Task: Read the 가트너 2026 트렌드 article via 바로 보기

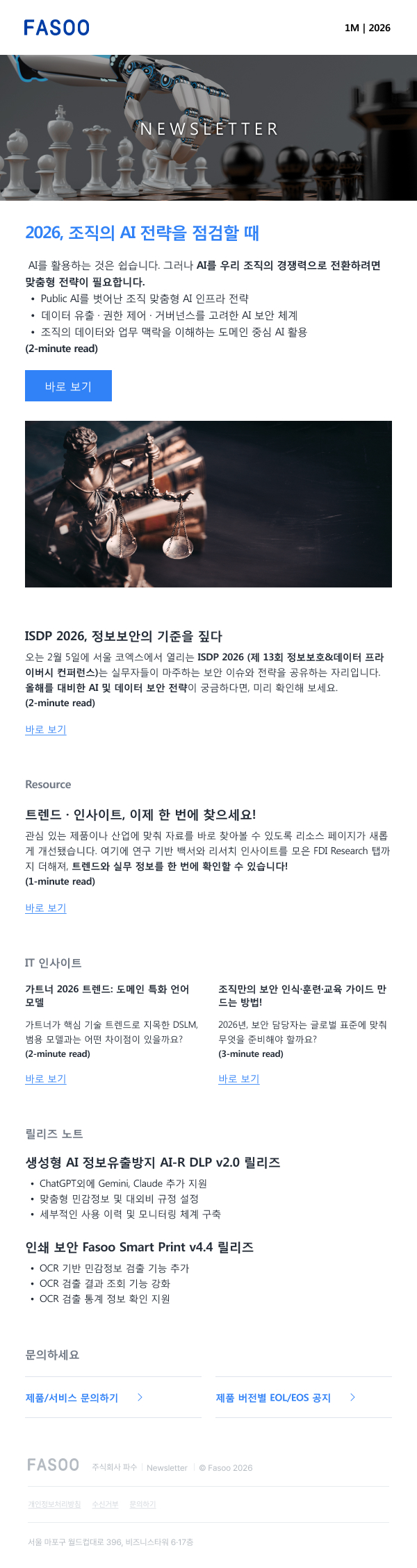Action: tap(46, 1078)
